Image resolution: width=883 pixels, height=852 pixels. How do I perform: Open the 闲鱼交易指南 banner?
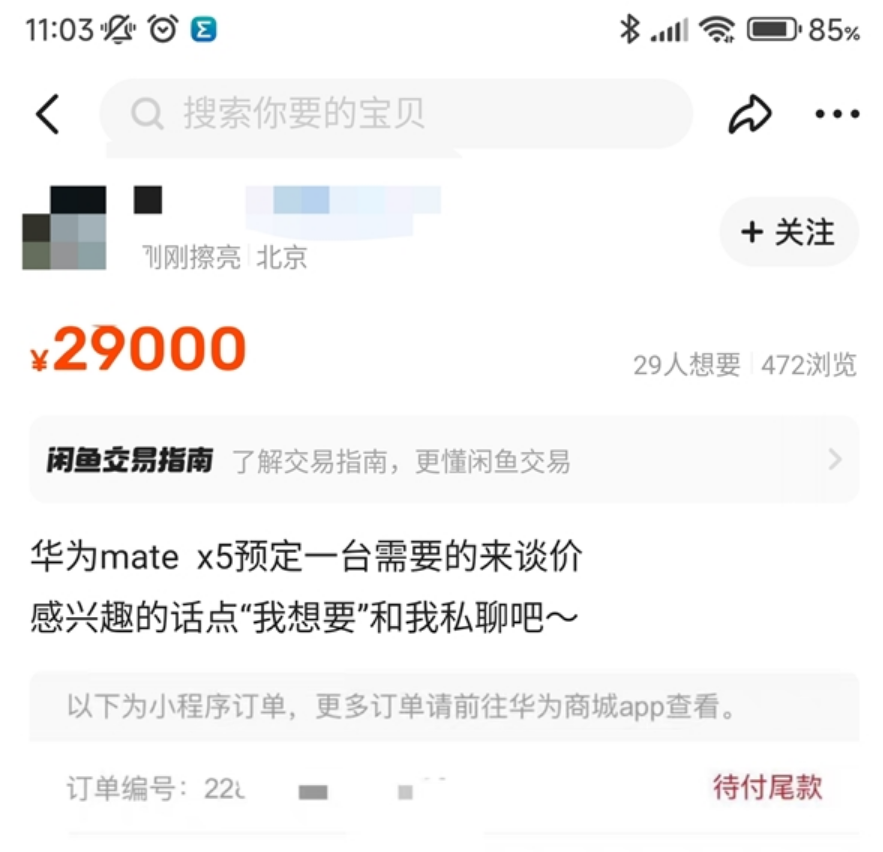[x=443, y=460]
